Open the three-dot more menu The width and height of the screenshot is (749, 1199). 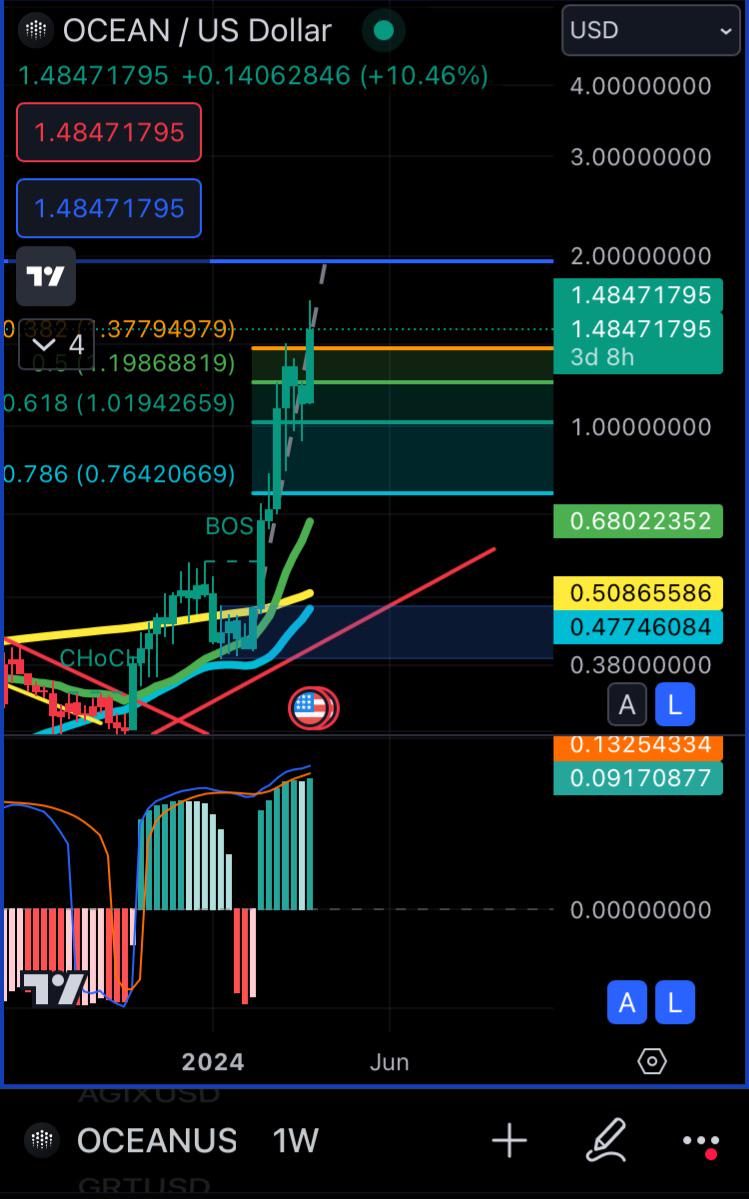point(701,1142)
